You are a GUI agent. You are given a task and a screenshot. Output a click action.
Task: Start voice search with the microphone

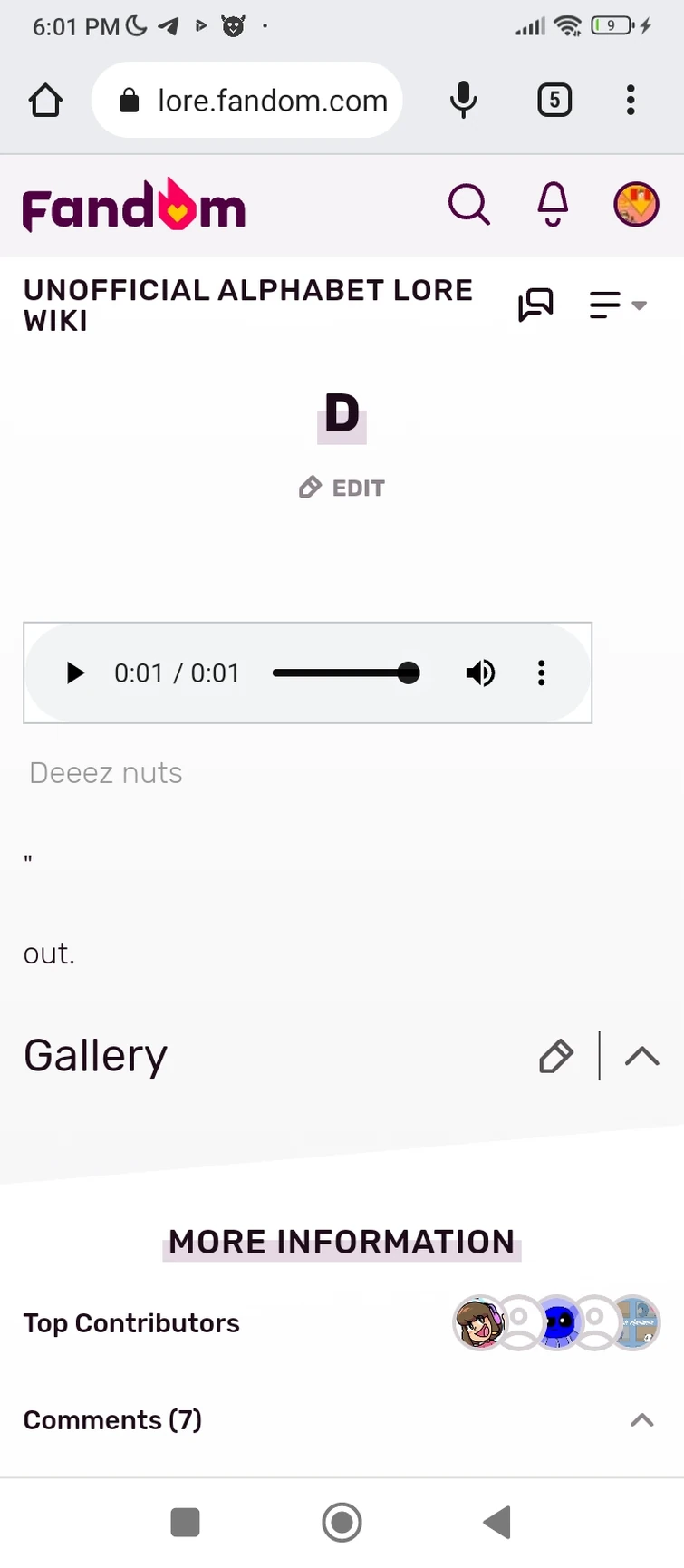pos(463,100)
